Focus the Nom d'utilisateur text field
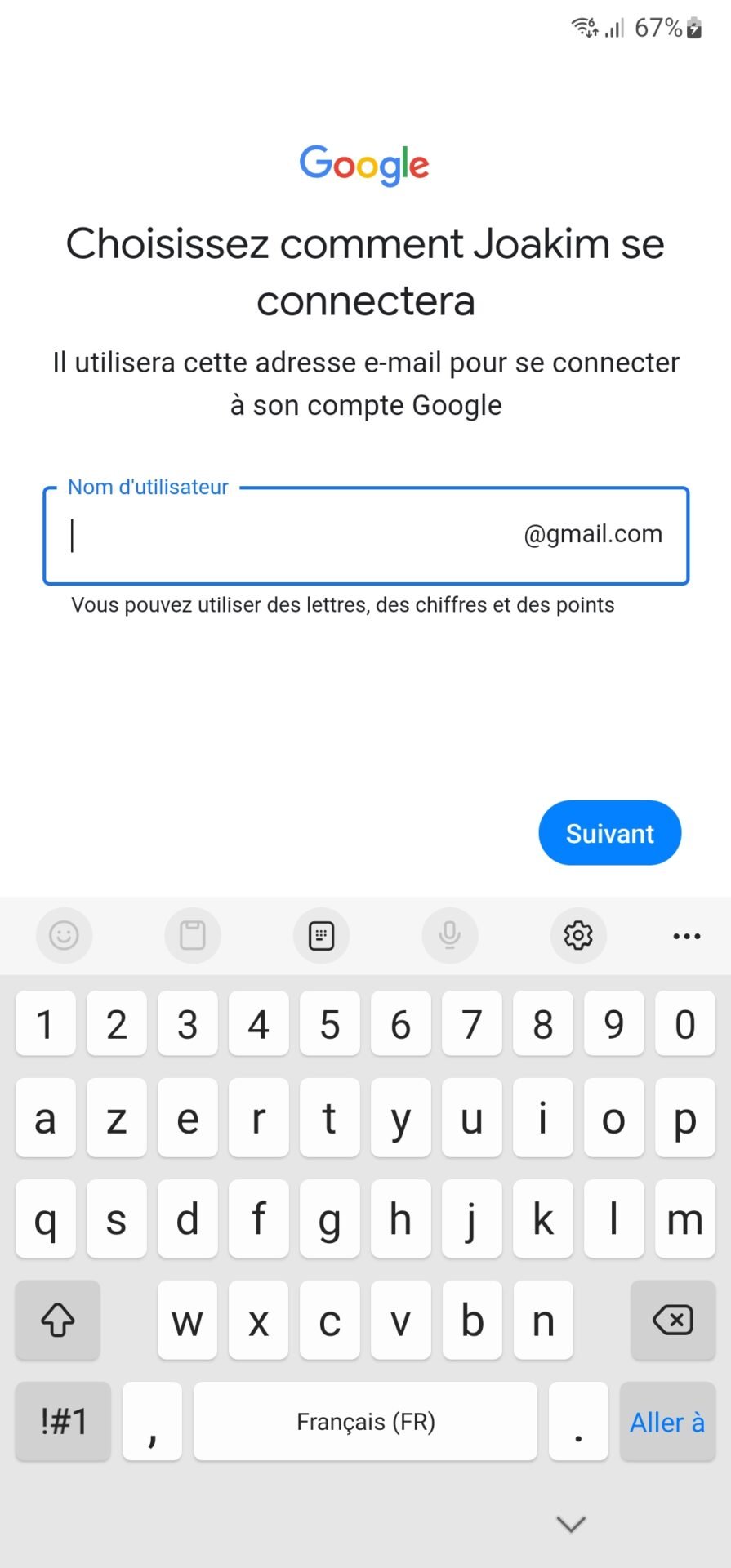The width and height of the screenshot is (731, 1568). [x=366, y=536]
